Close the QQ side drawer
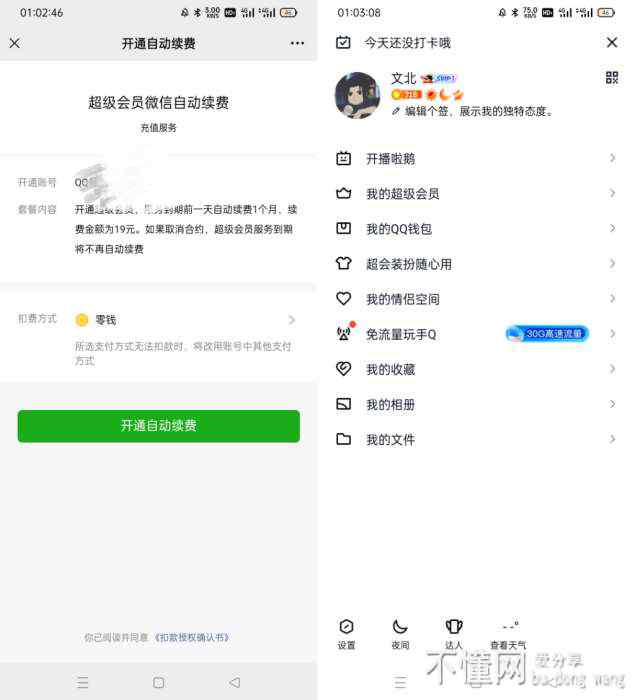Image resolution: width=635 pixels, height=700 pixels. pyautogui.click(x=612, y=42)
